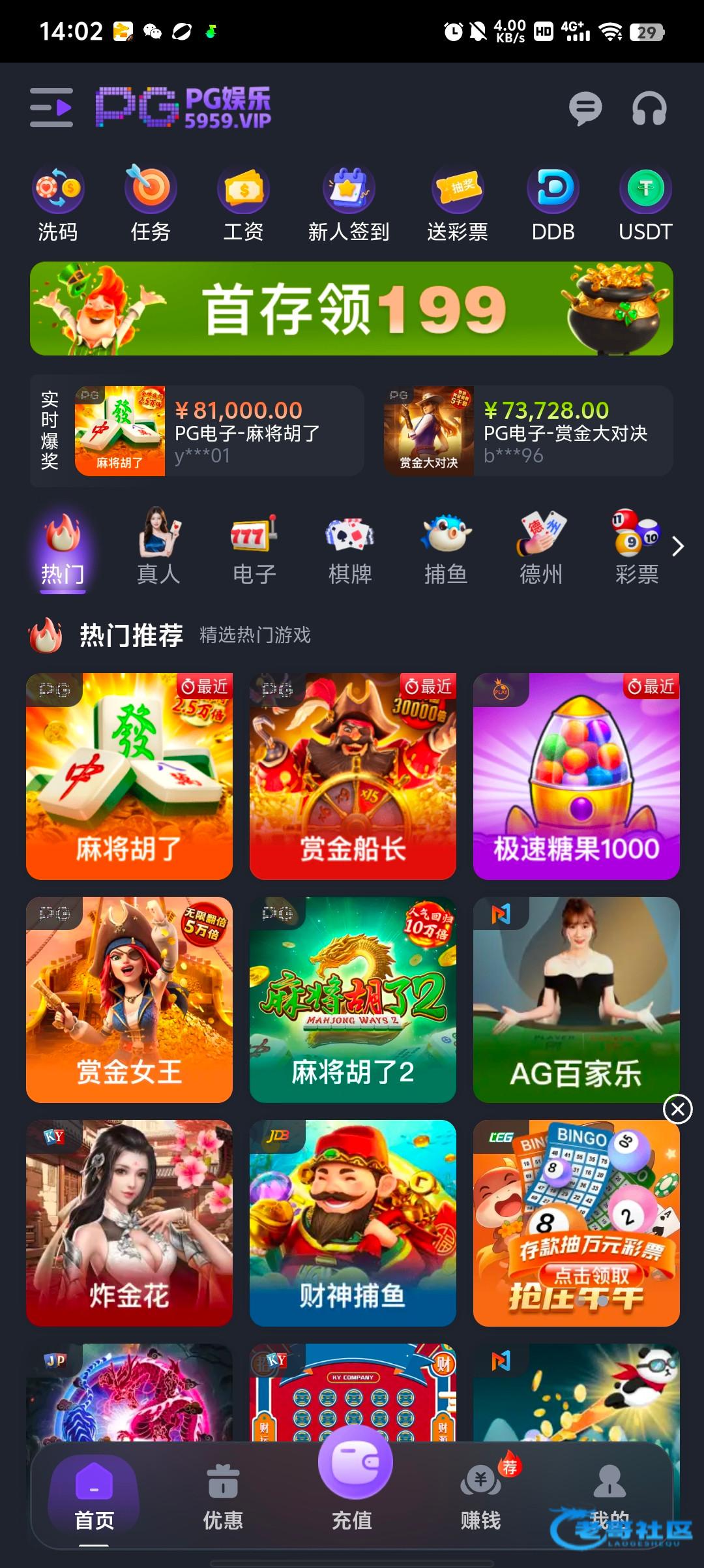Open the 财神捕鱼 game tile
This screenshot has height=1568, width=704.
[353, 1222]
